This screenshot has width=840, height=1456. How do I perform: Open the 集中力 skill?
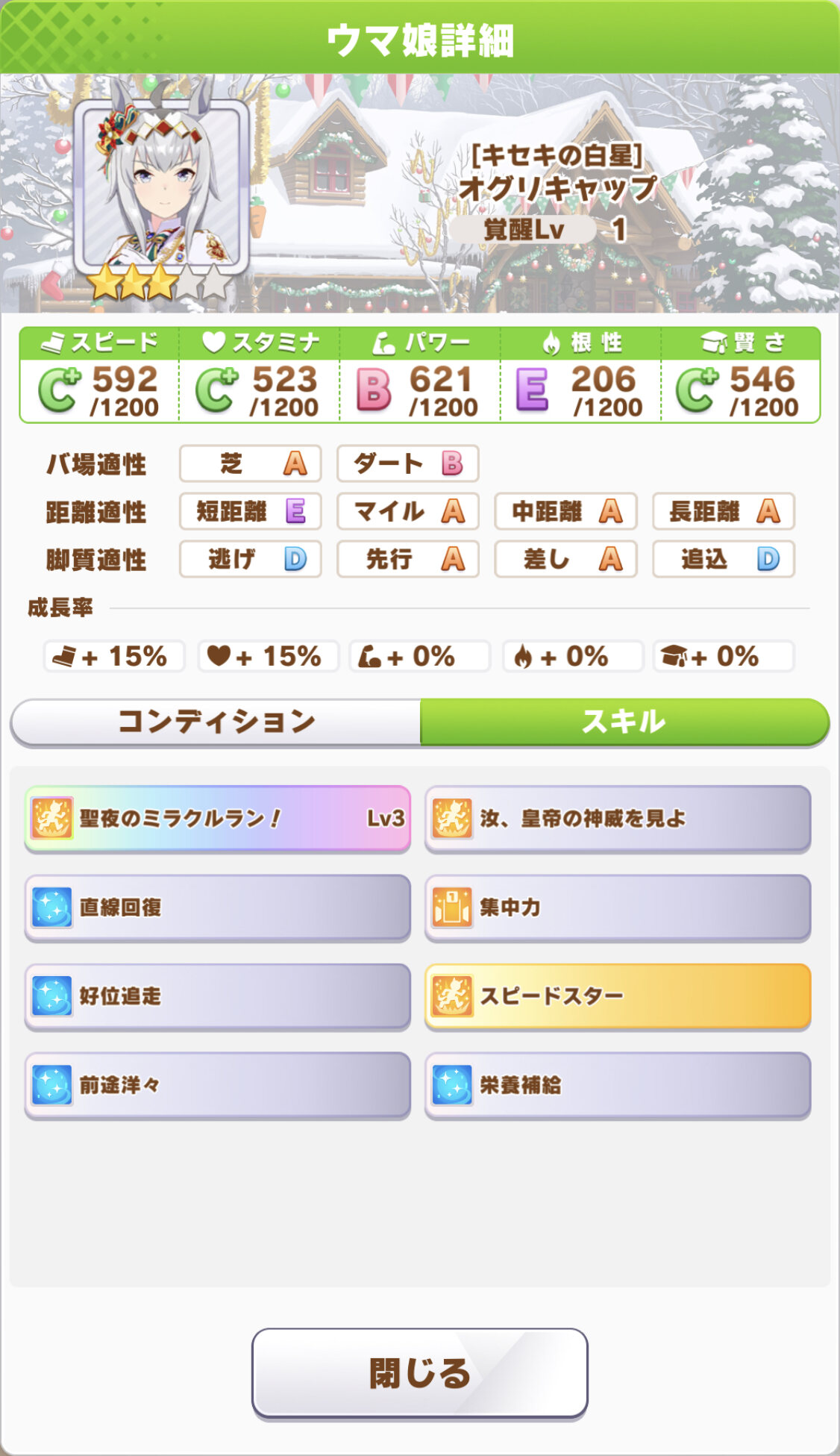click(618, 907)
